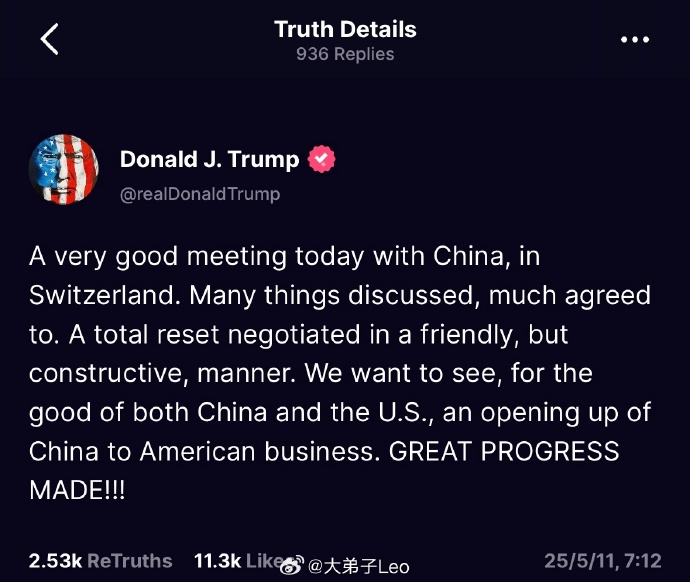The image size is (690, 582).
Task: Go back from Truth Details
Action: (49, 39)
